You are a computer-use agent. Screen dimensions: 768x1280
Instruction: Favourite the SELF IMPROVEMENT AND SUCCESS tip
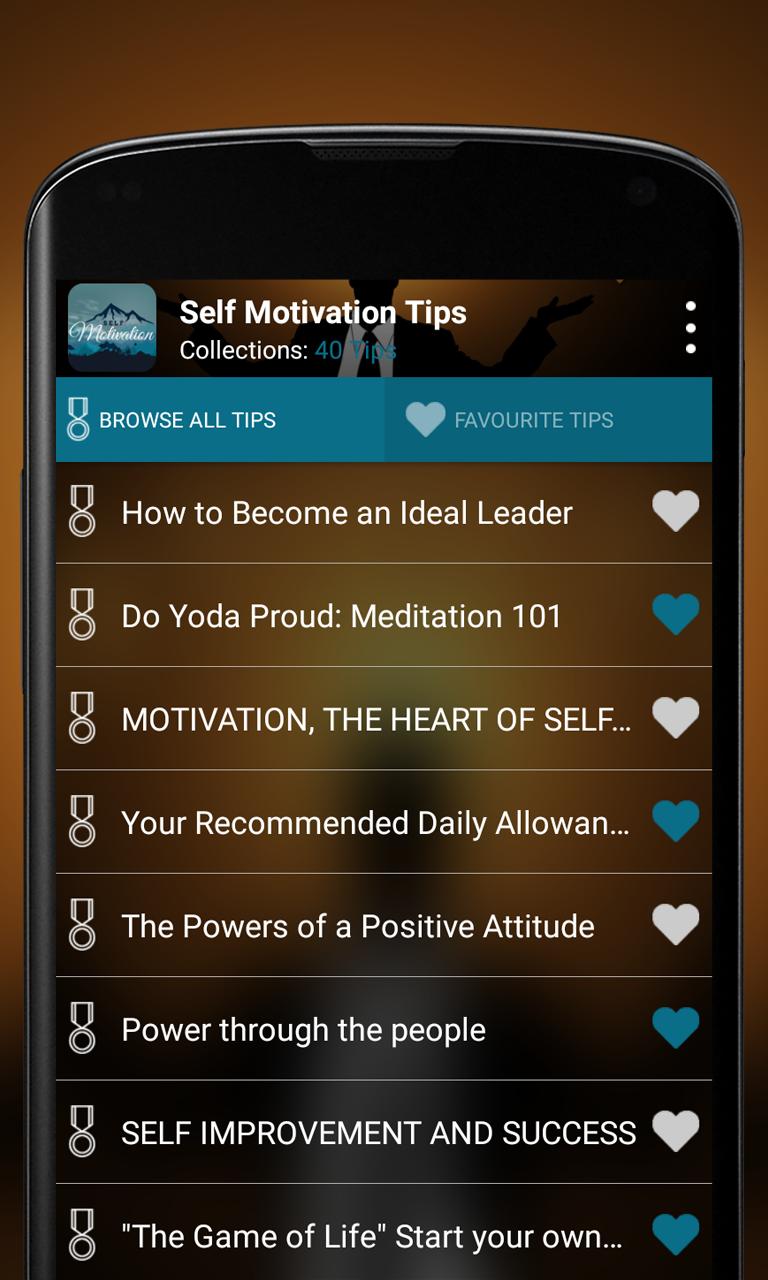tap(675, 1132)
